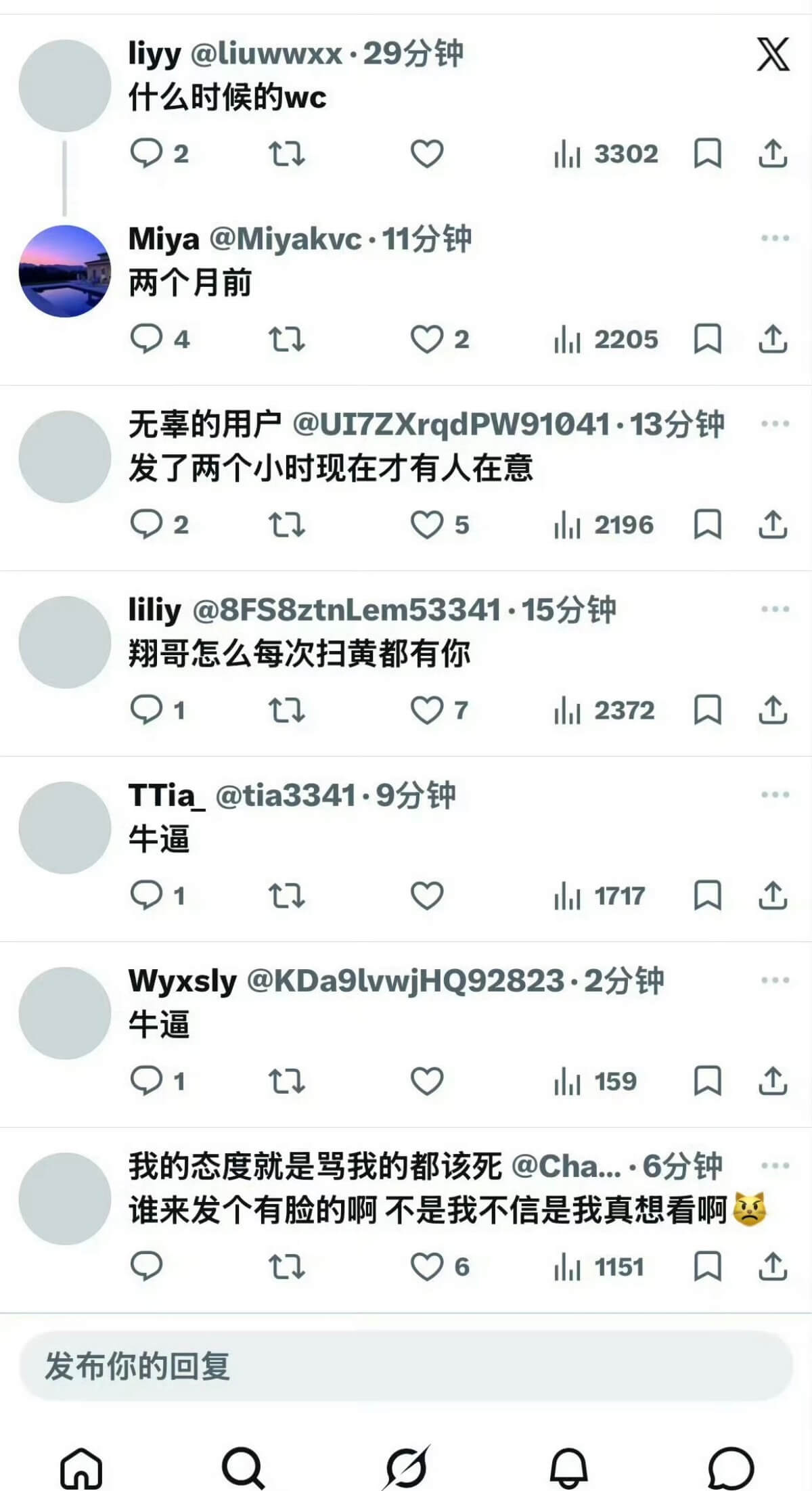Bookmark liliy's reply
Image resolution: width=812 pixels, height=1491 pixels.
point(707,710)
